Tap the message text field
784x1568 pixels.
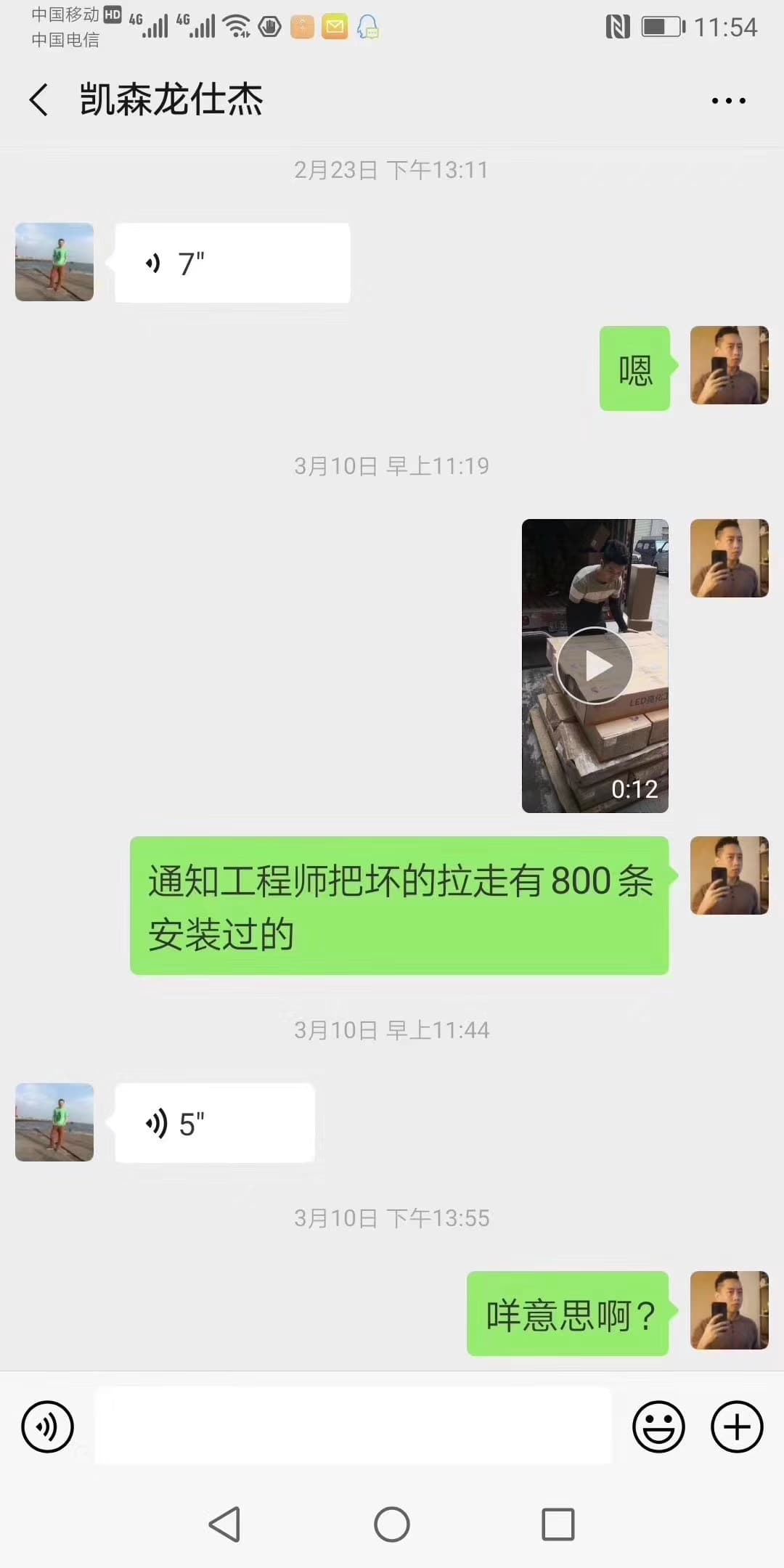[x=354, y=1426]
